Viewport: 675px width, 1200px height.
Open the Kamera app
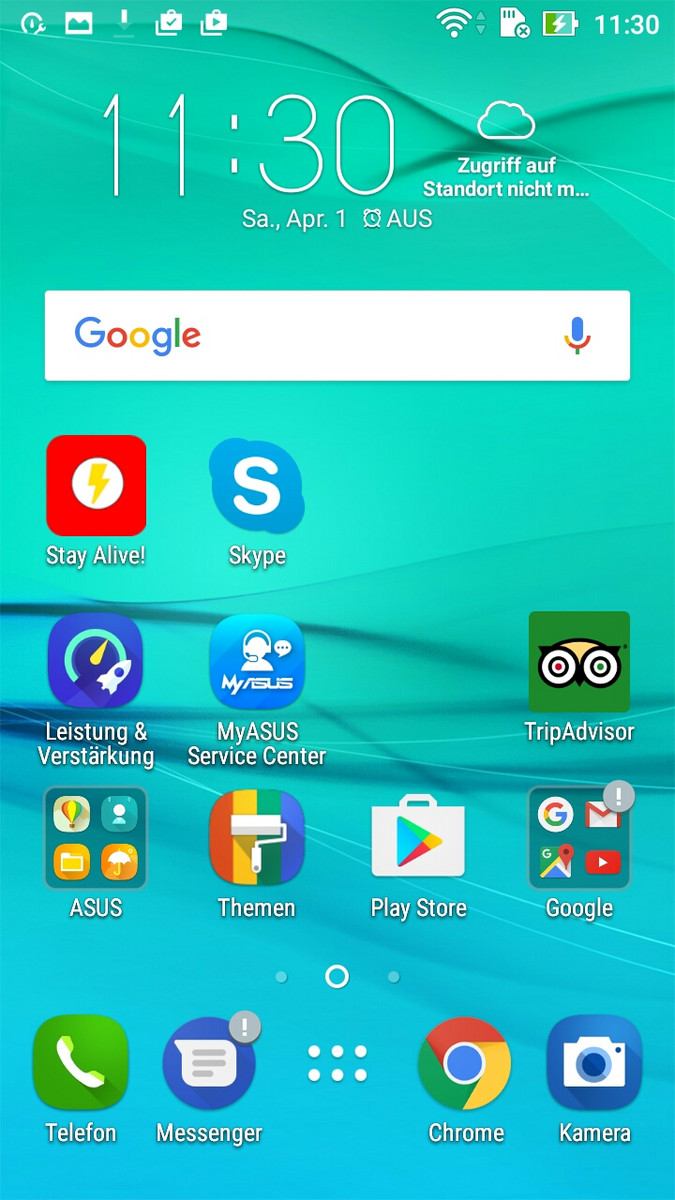coord(594,1064)
